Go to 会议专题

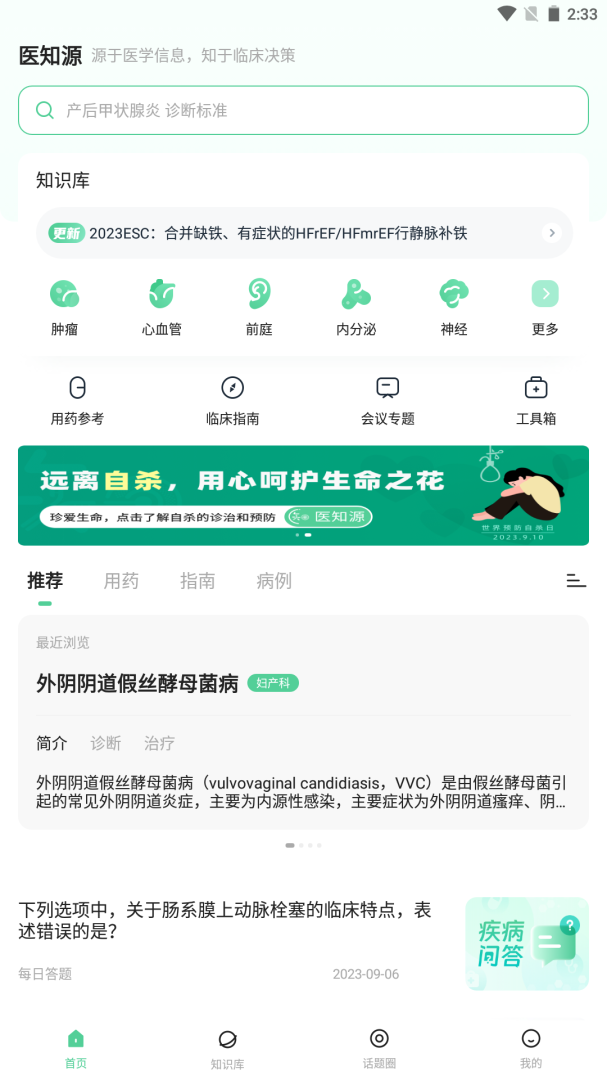click(388, 400)
